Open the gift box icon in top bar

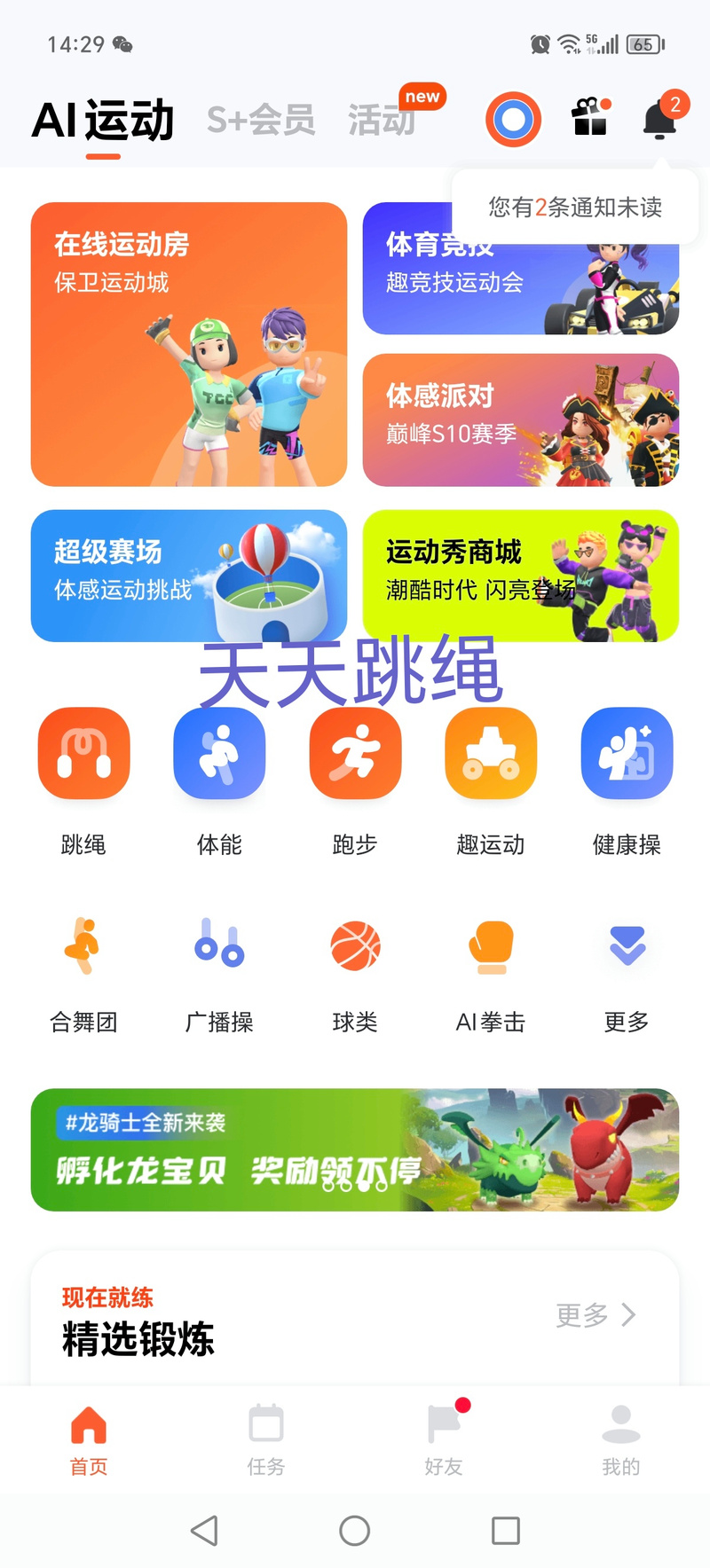coord(589,118)
